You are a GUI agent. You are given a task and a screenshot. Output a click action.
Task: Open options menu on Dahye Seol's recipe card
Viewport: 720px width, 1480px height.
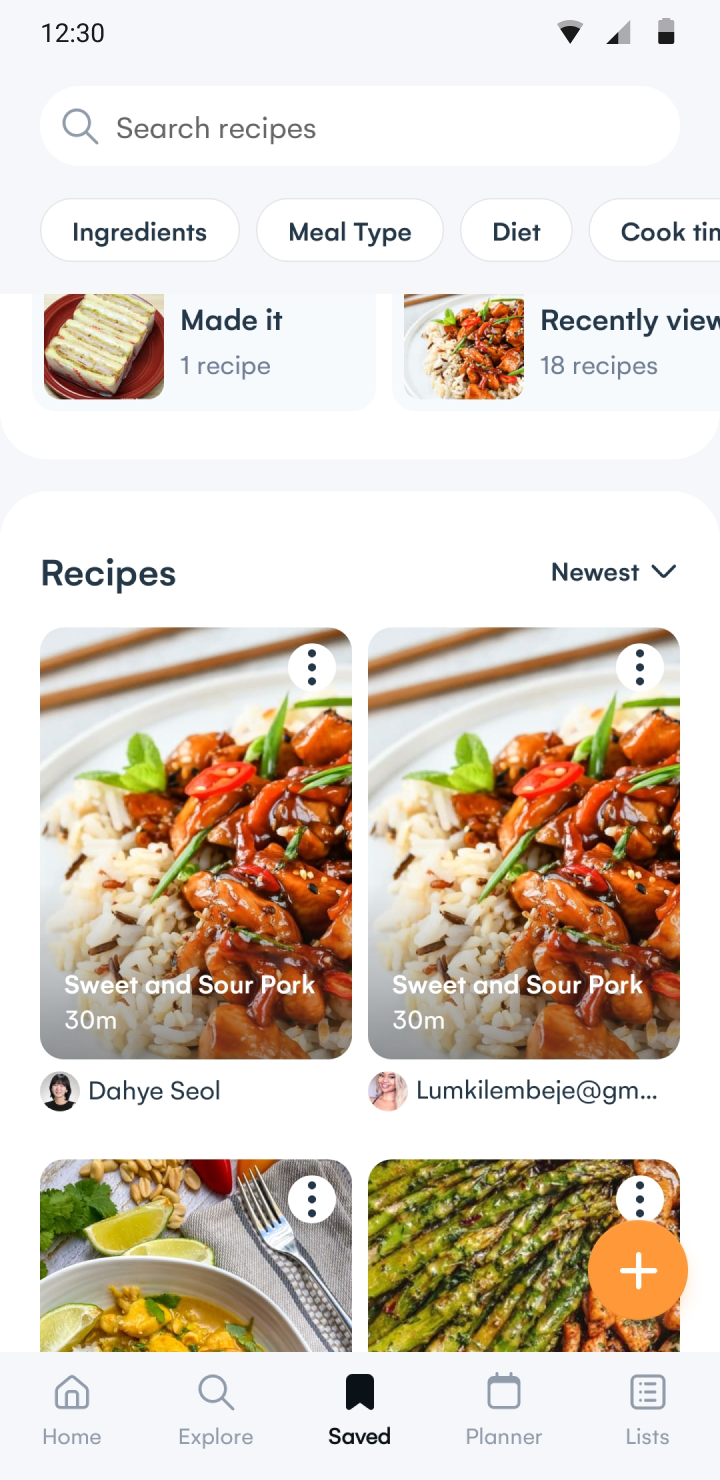point(312,666)
